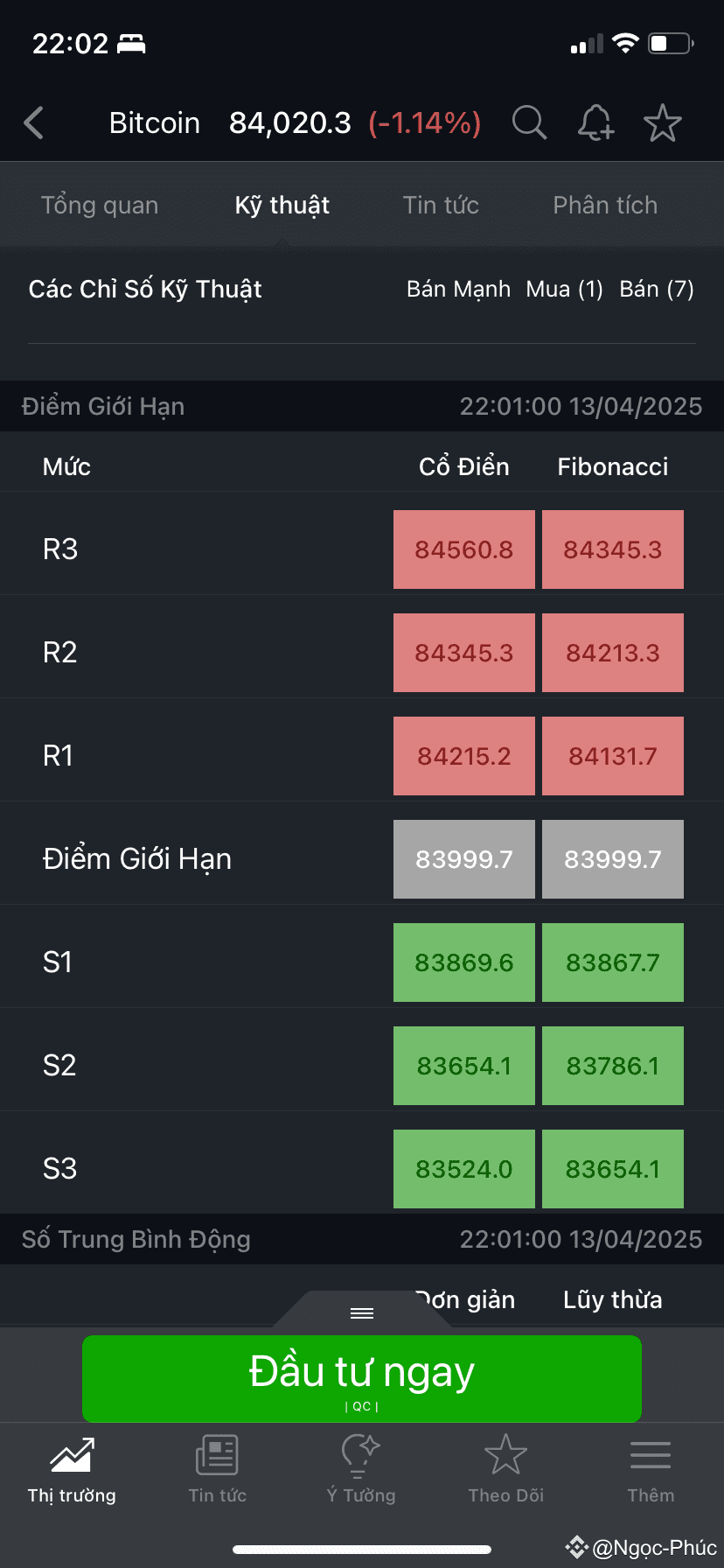
Task: Expand the Điểm Giới Hạn section
Action: click(102, 406)
